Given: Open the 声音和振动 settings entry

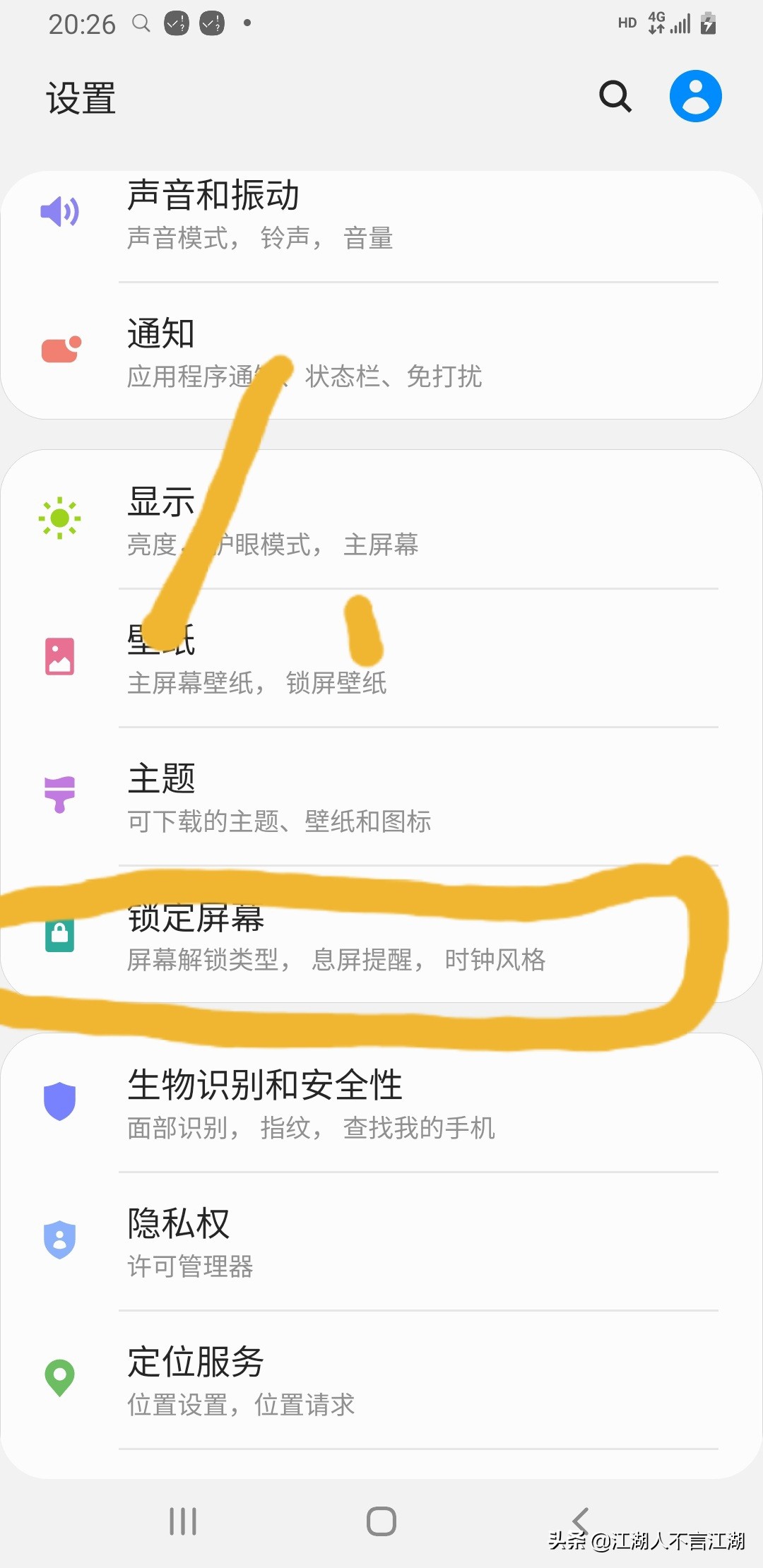Looking at the screenshot, I should [x=283, y=212].
